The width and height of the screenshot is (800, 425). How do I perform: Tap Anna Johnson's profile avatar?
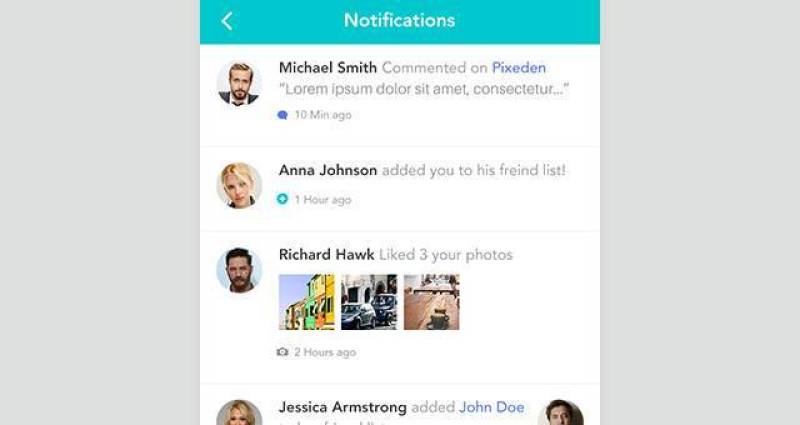(239, 185)
